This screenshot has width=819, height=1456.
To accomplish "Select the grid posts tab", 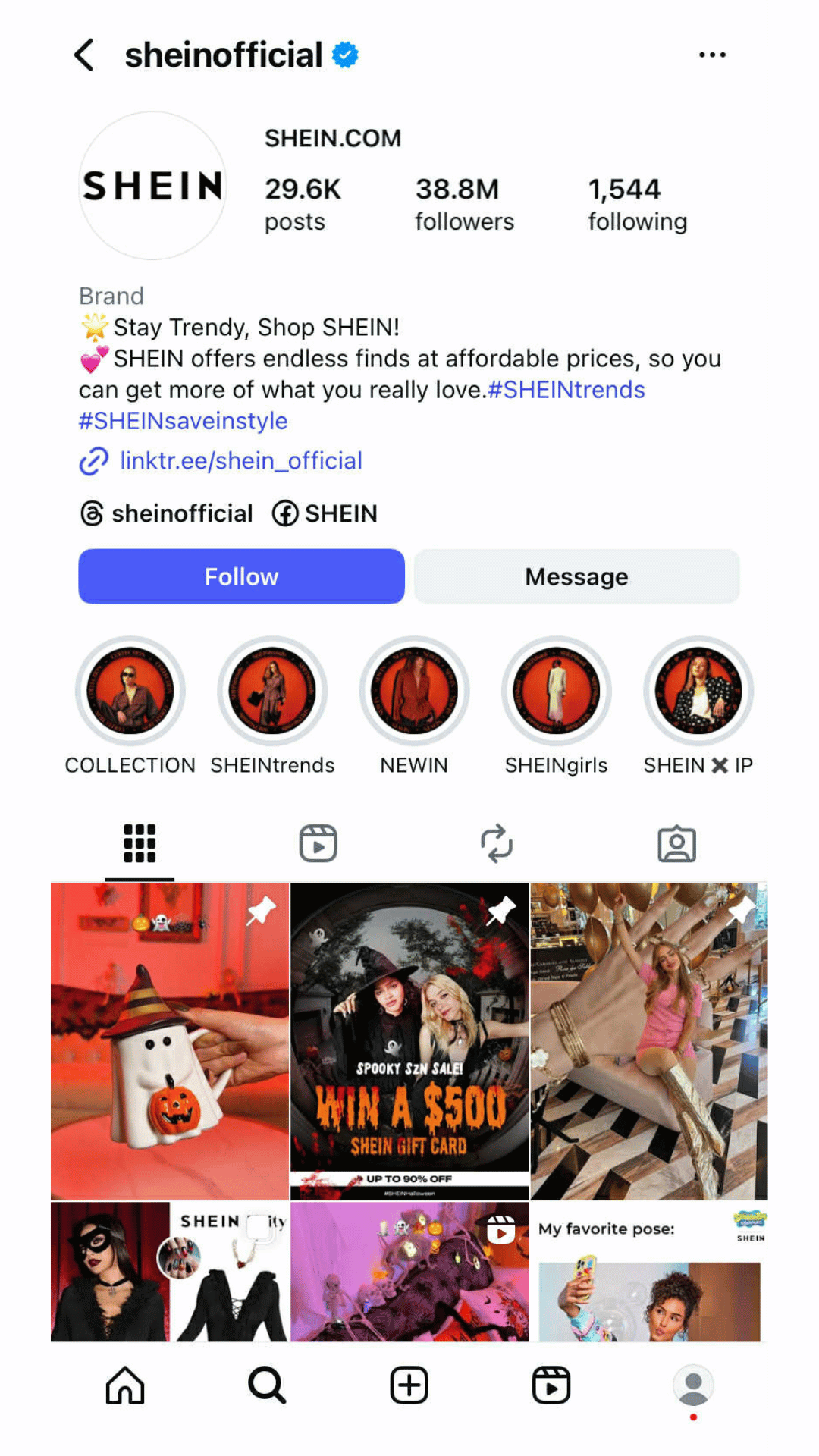I will [x=140, y=843].
